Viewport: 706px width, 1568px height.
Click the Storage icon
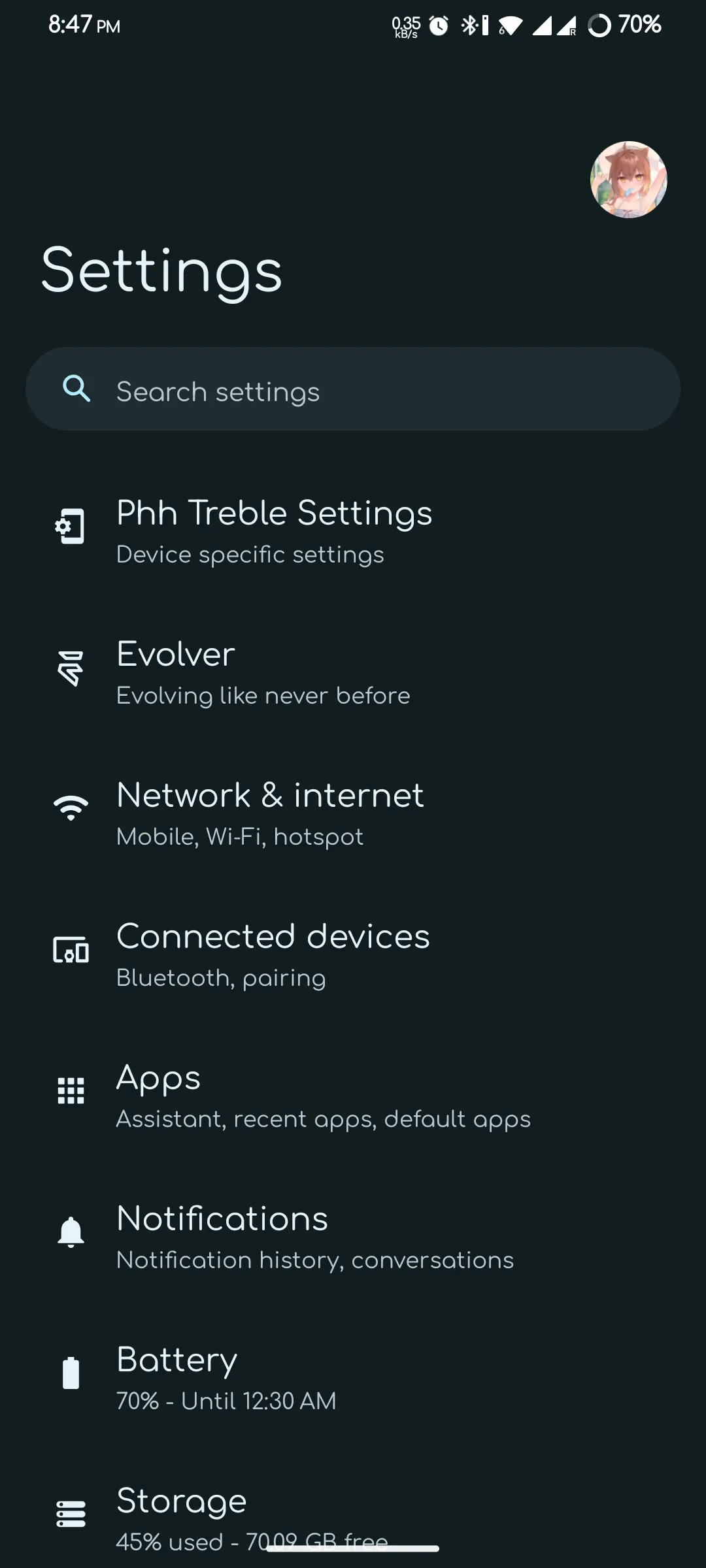70,1513
